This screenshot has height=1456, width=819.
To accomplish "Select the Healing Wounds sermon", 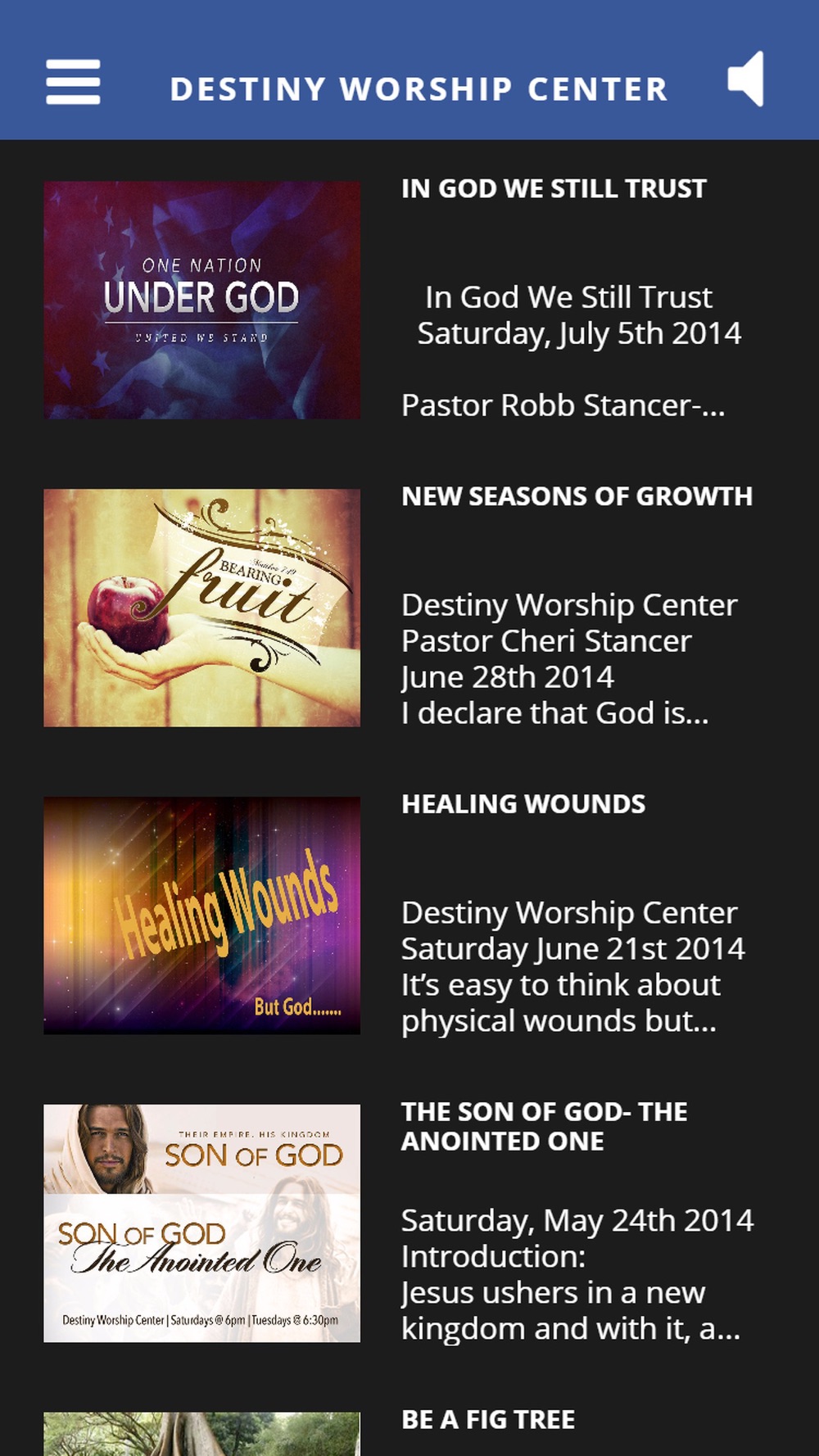I will [523, 805].
